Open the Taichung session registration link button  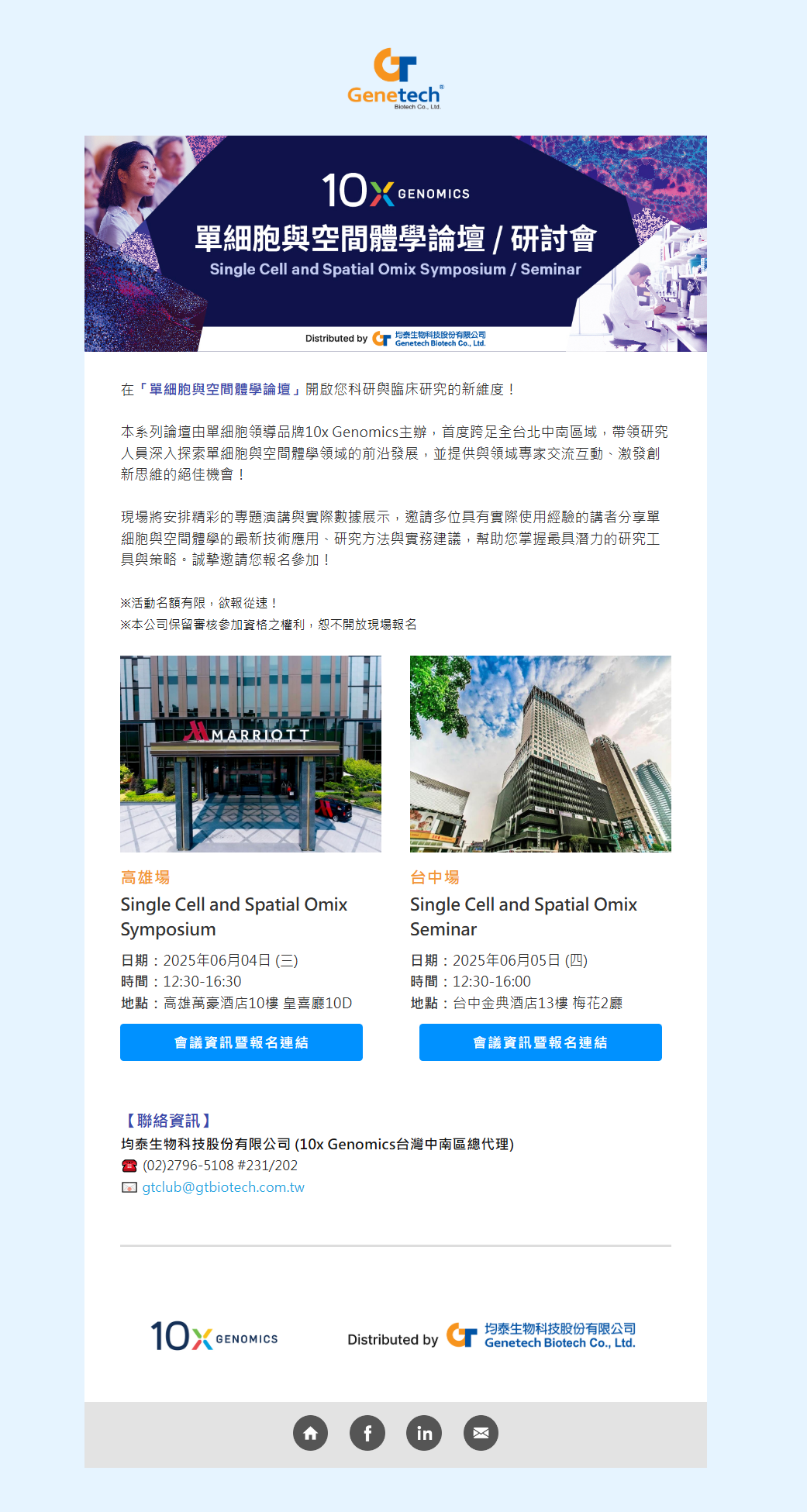pos(540,1042)
